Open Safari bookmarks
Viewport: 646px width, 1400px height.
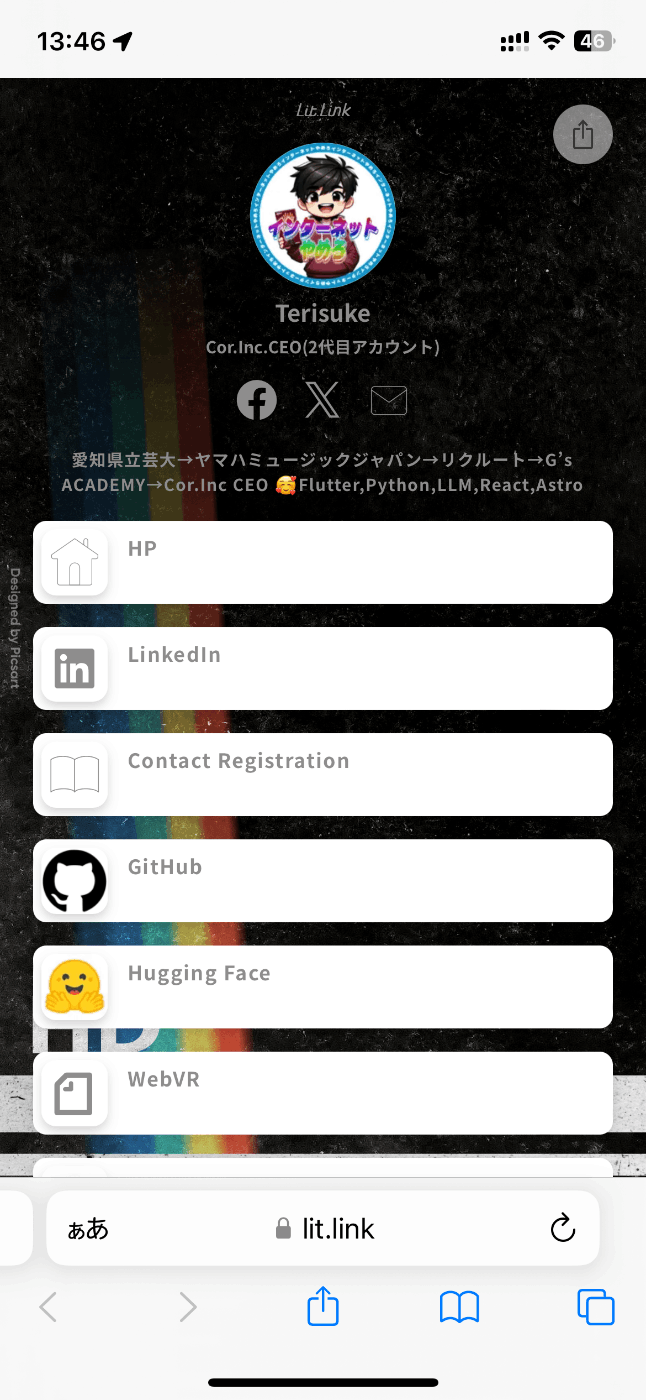(459, 1306)
